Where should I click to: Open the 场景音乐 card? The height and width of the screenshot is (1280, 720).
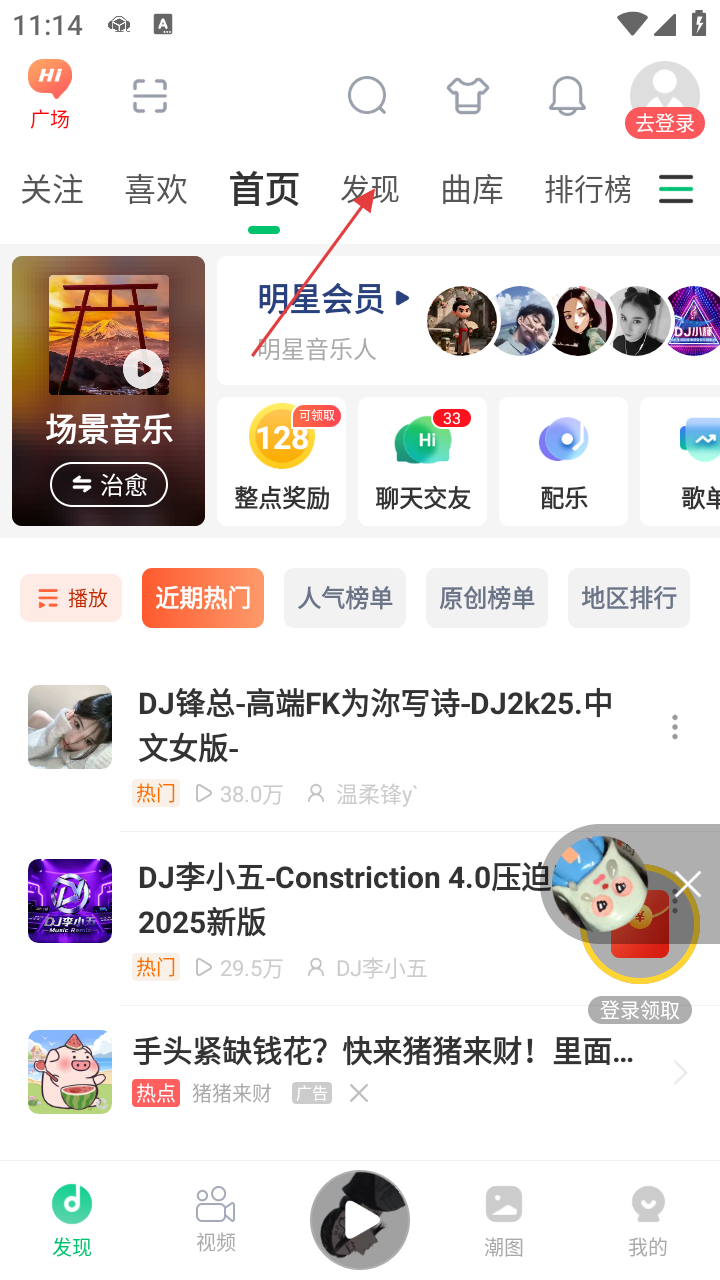[x=108, y=391]
